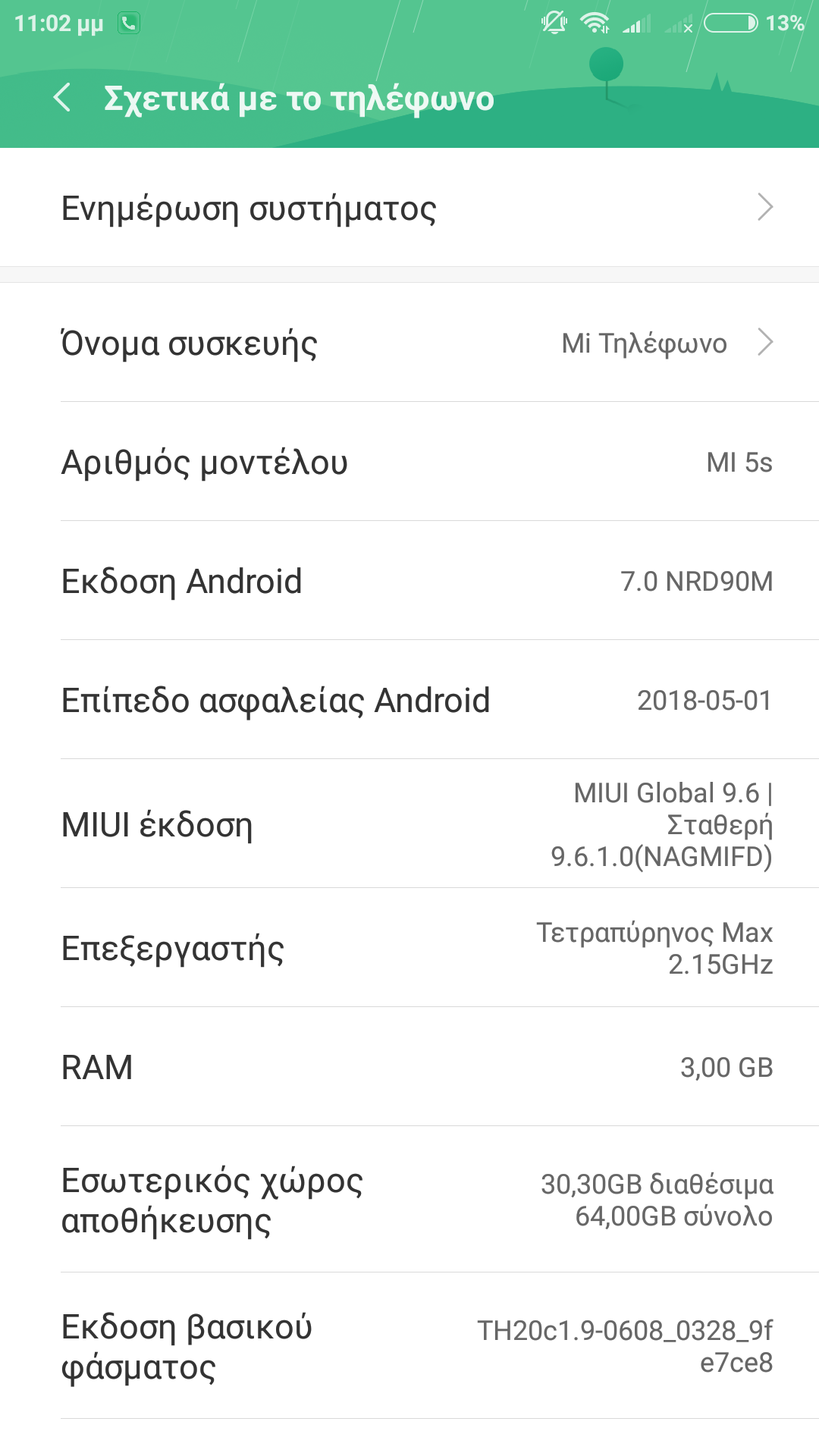The image size is (819, 1456).
Task: Open Ενημέρωση συστήματος
Action: tap(409, 208)
